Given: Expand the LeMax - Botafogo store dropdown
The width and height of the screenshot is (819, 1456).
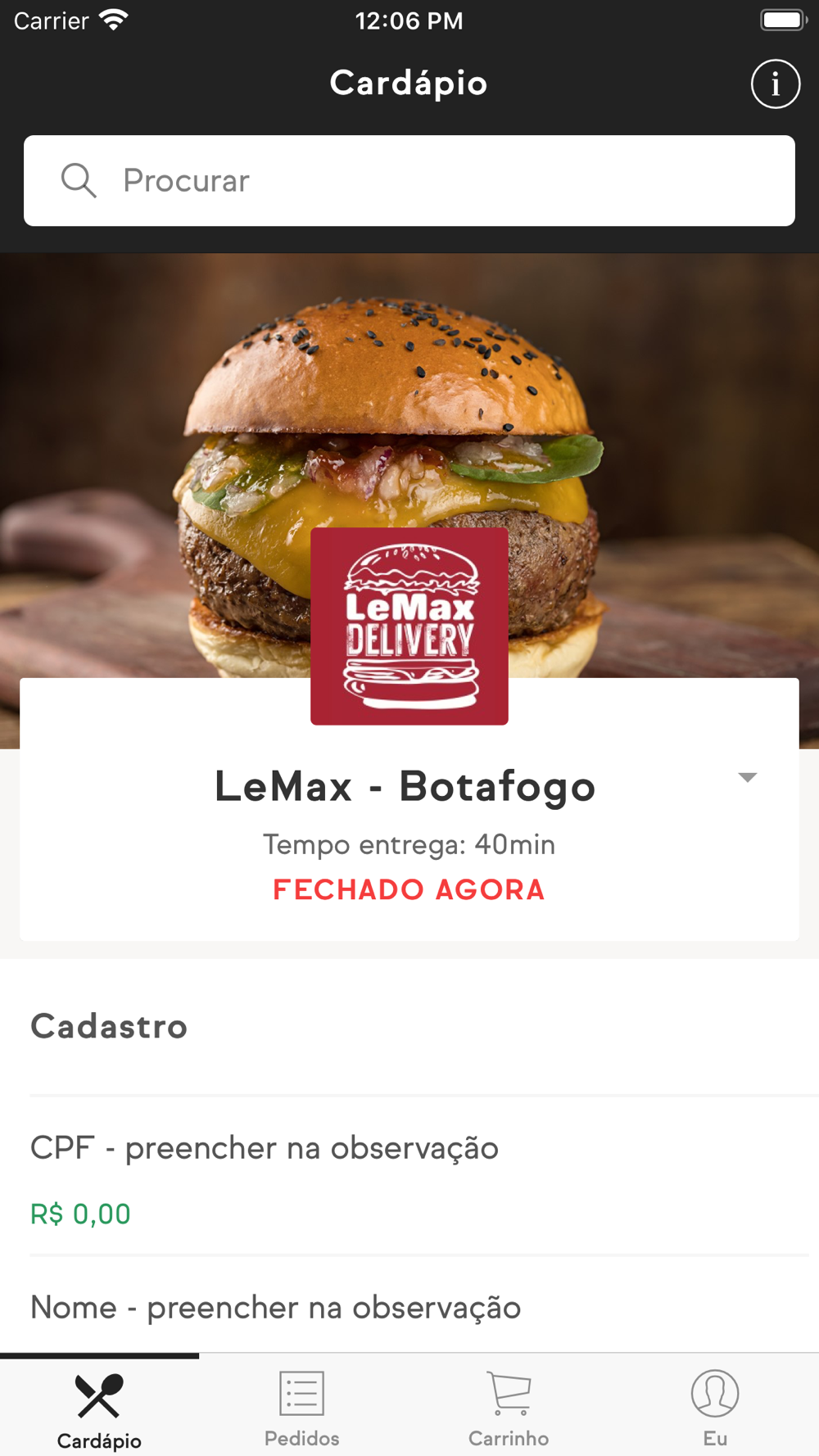Looking at the screenshot, I should 747,777.
